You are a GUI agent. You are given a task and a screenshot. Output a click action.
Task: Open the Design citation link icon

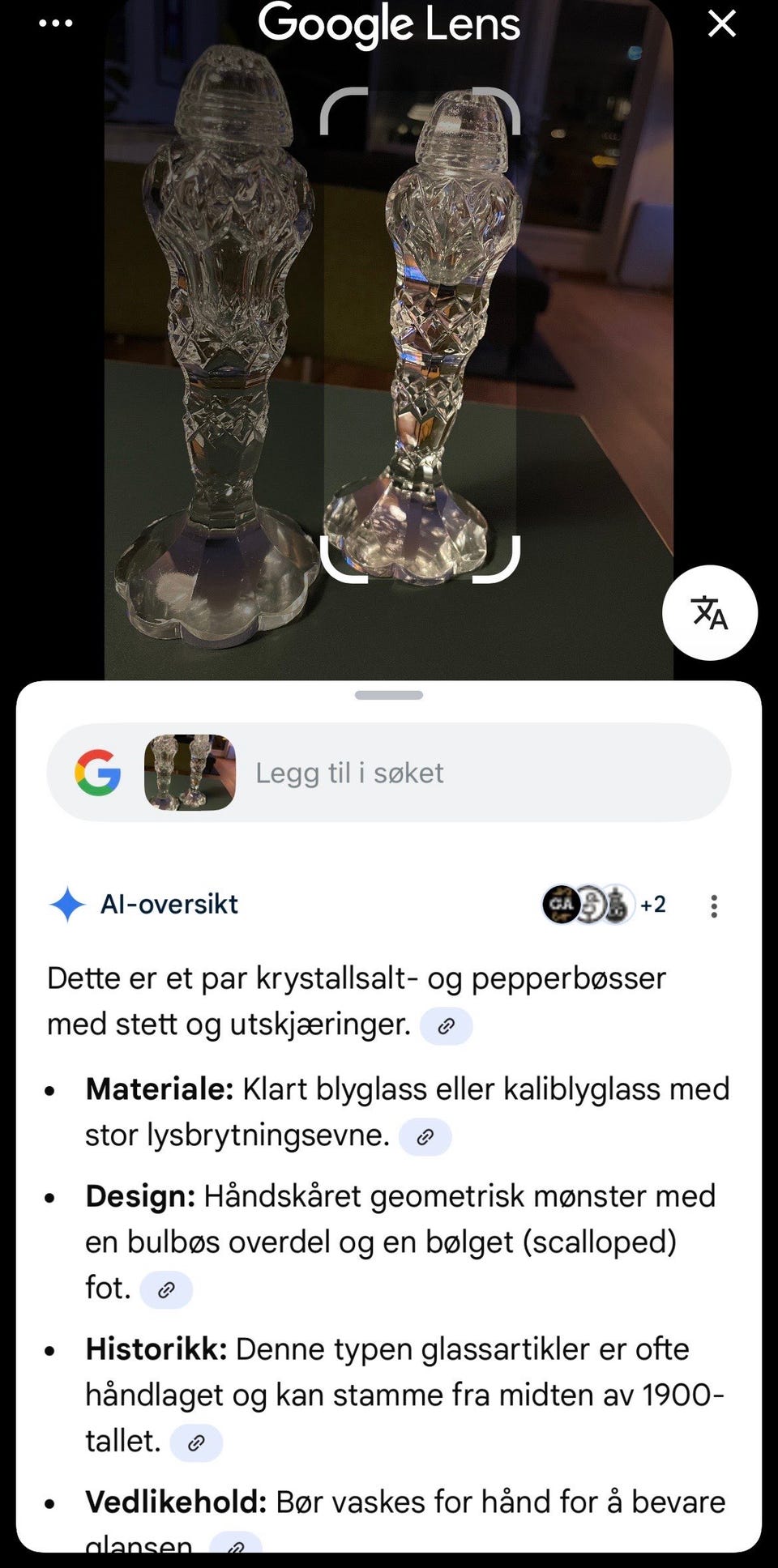tap(166, 1289)
